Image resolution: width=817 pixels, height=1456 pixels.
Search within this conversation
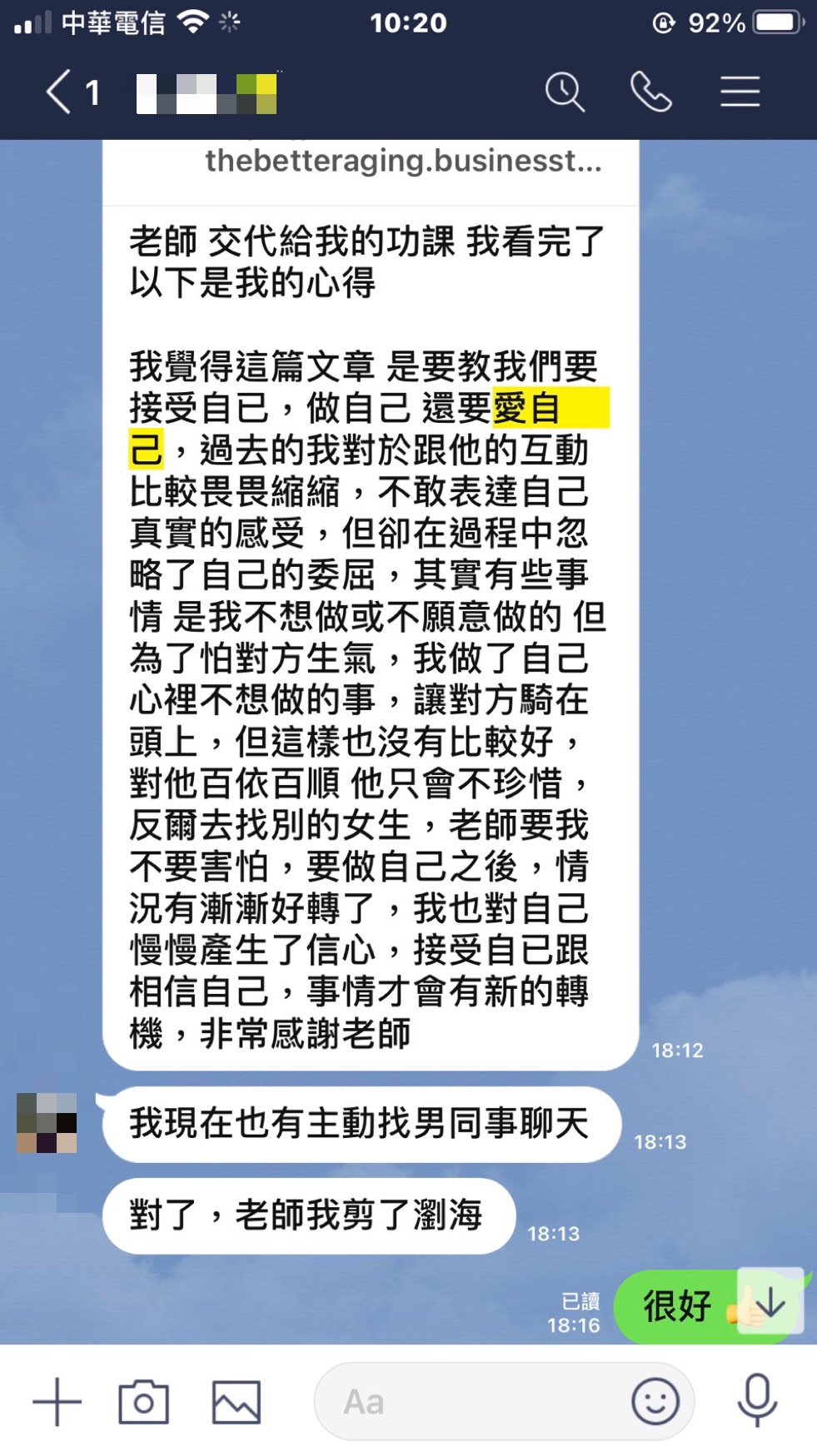tap(565, 92)
